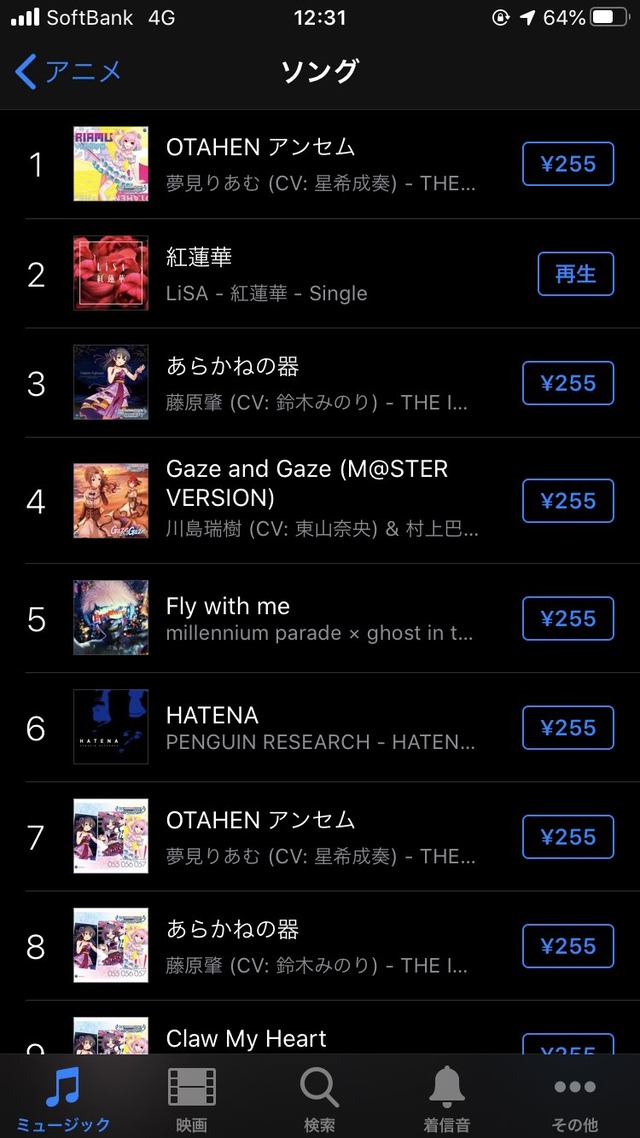The image size is (640, 1138).
Task: Purchase HATENA for ¥255
Action: point(567,728)
